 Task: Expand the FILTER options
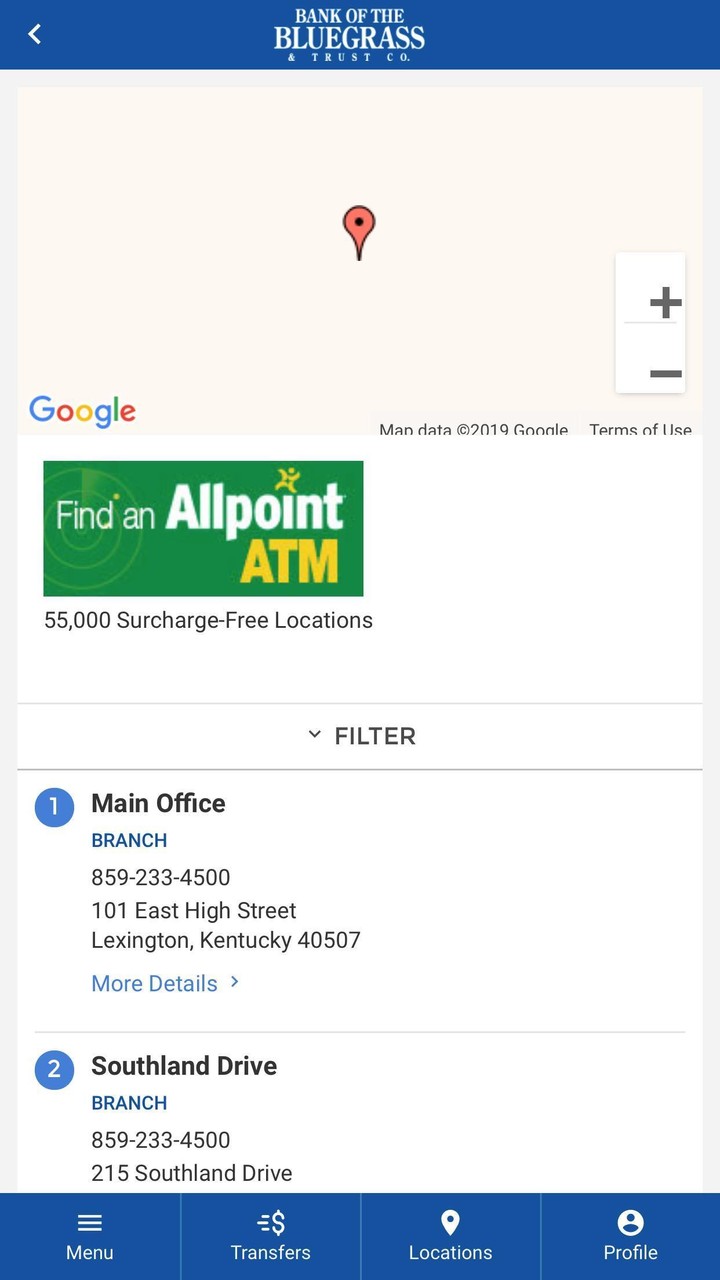coord(360,736)
